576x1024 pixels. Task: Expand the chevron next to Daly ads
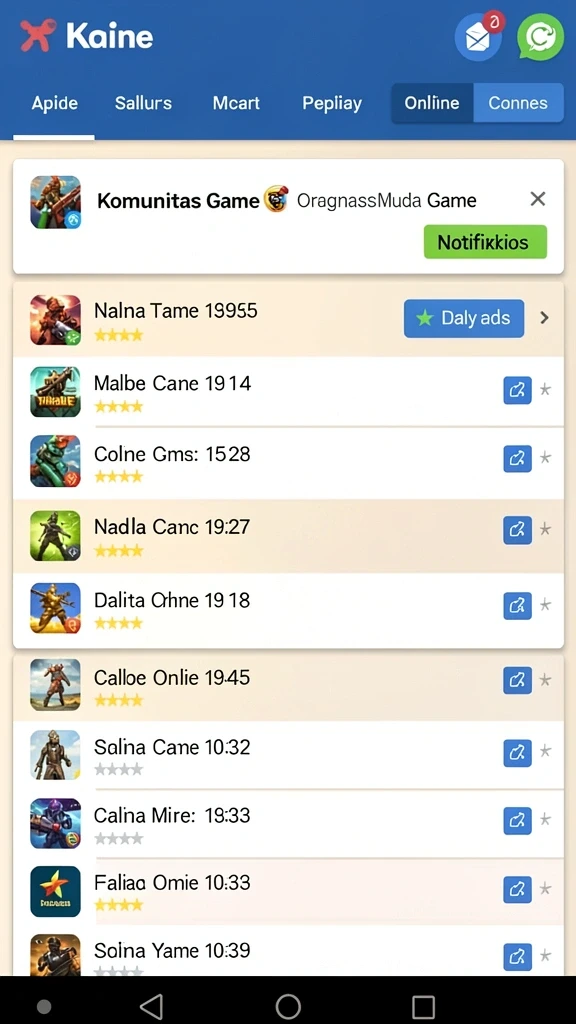coord(544,318)
